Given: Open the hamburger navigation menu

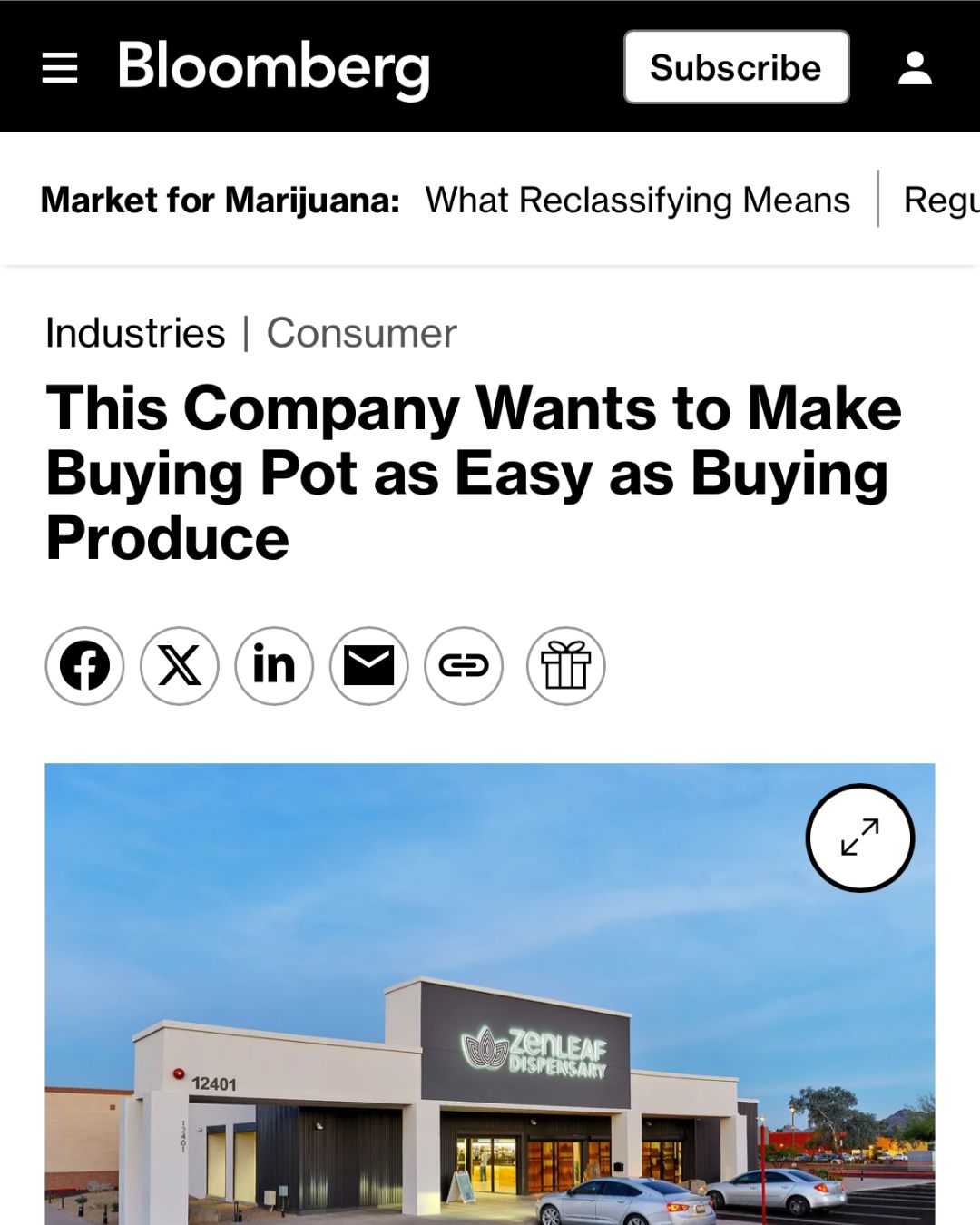Looking at the screenshot, I should pos(60,68).
